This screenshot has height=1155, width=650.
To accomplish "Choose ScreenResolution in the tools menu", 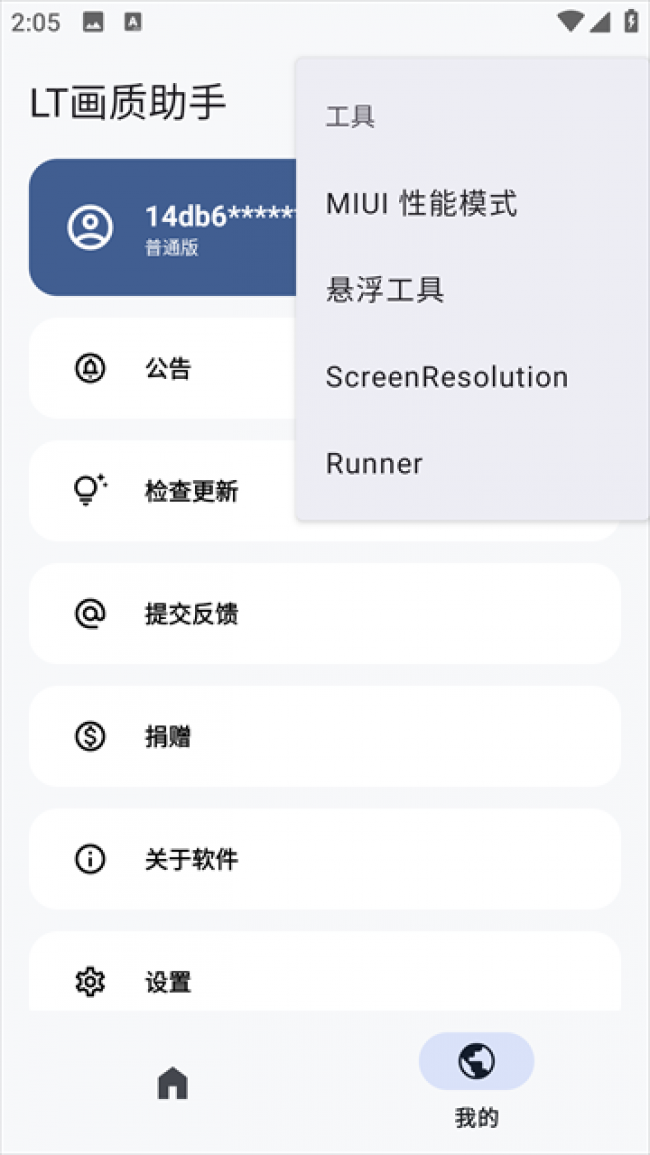I will (x=446, y=377).
